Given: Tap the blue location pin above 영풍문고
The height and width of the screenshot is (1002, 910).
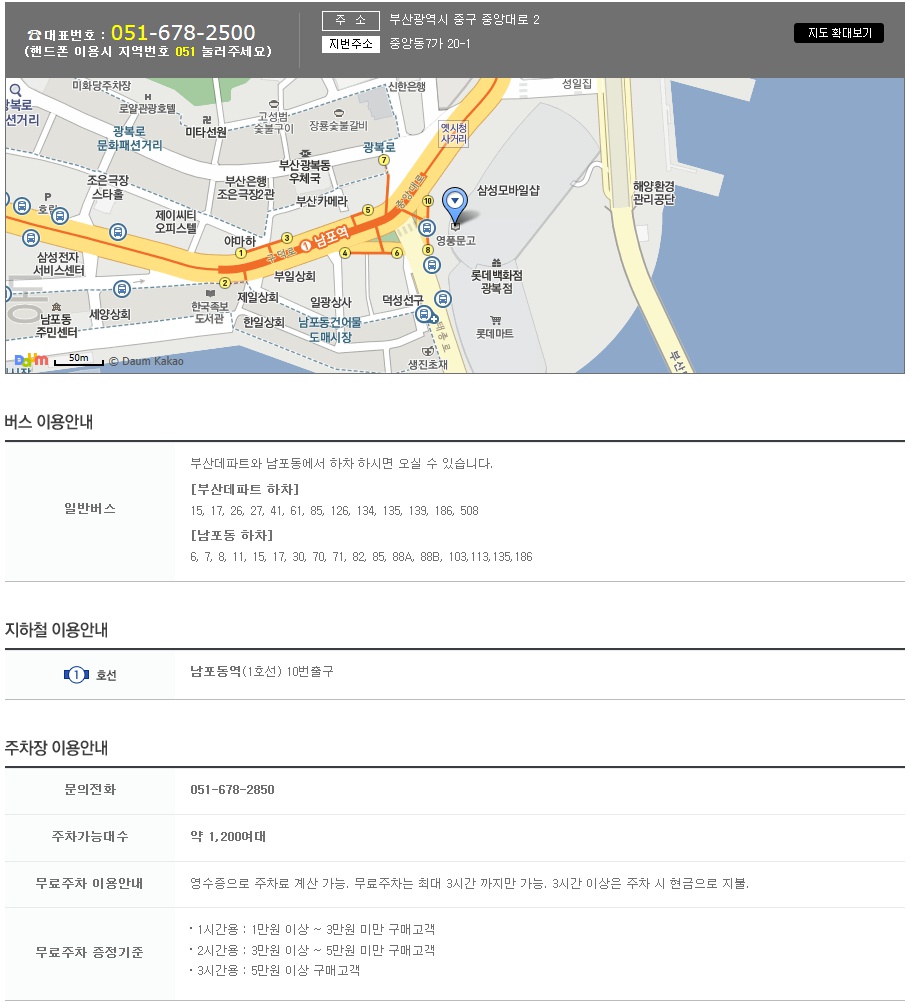Looking at the screenshot, I should click(455, 203).
